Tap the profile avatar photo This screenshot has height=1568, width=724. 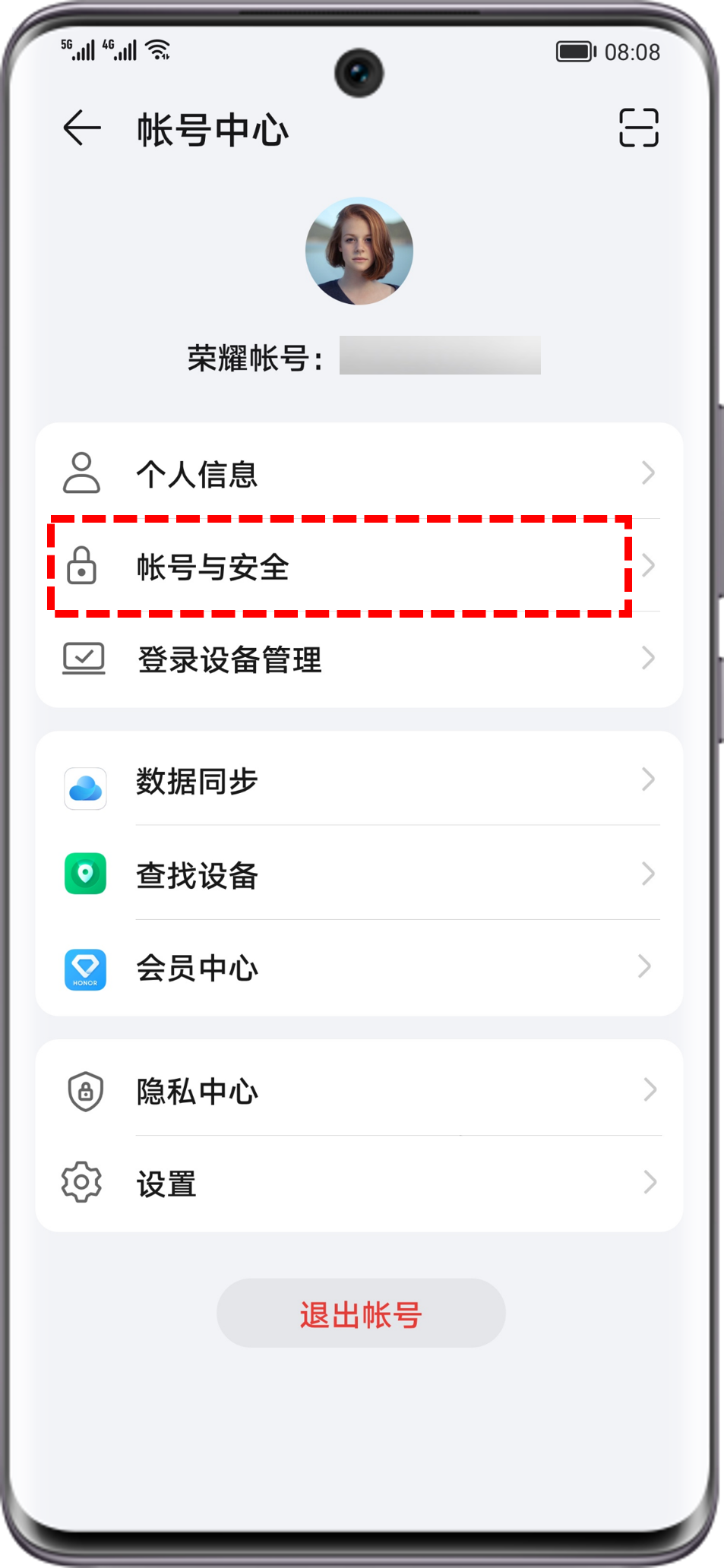(x=359, y=251)
